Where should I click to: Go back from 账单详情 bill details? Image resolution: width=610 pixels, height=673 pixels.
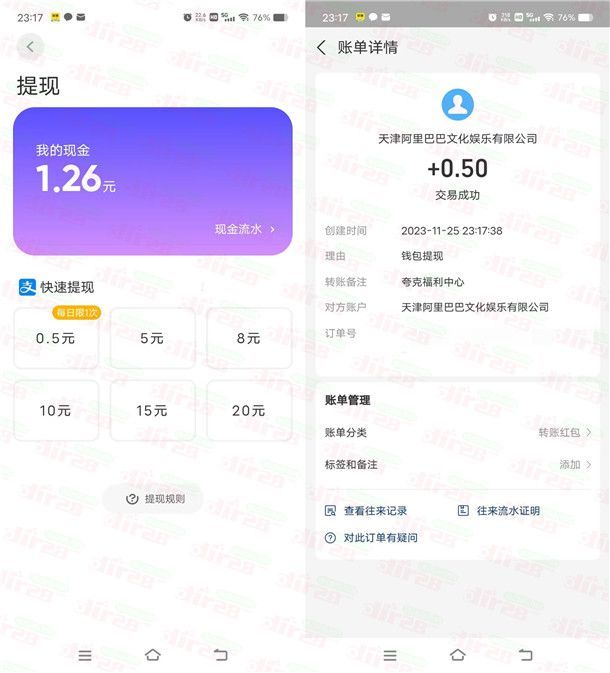coord(321,47)
